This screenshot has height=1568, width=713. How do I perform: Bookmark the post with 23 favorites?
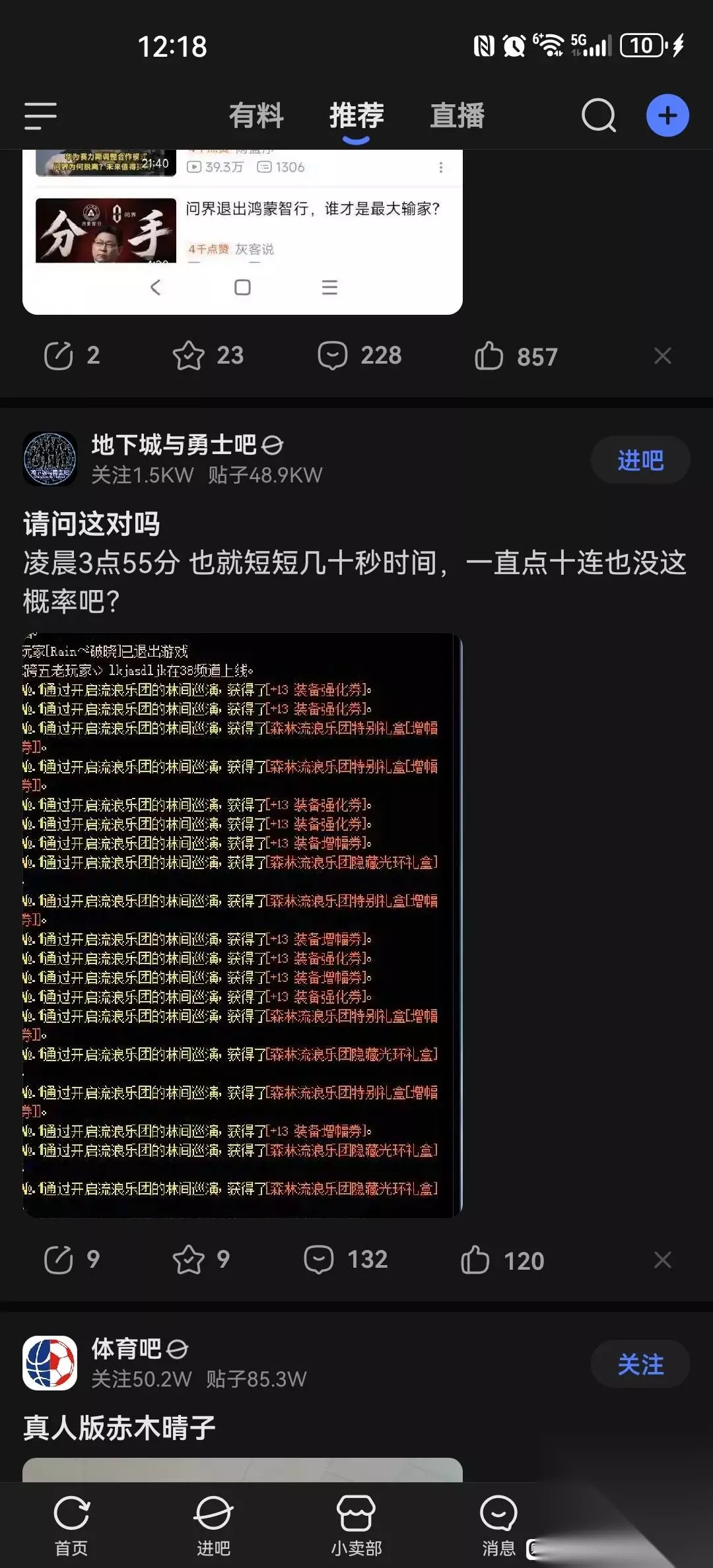pos(208,355)
